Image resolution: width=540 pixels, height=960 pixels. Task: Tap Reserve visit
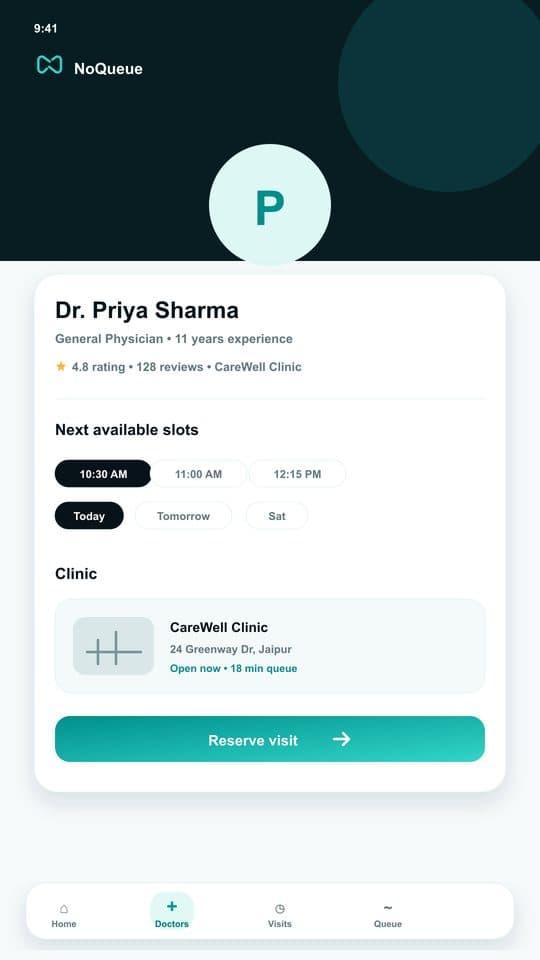click(x=270, y=739)
